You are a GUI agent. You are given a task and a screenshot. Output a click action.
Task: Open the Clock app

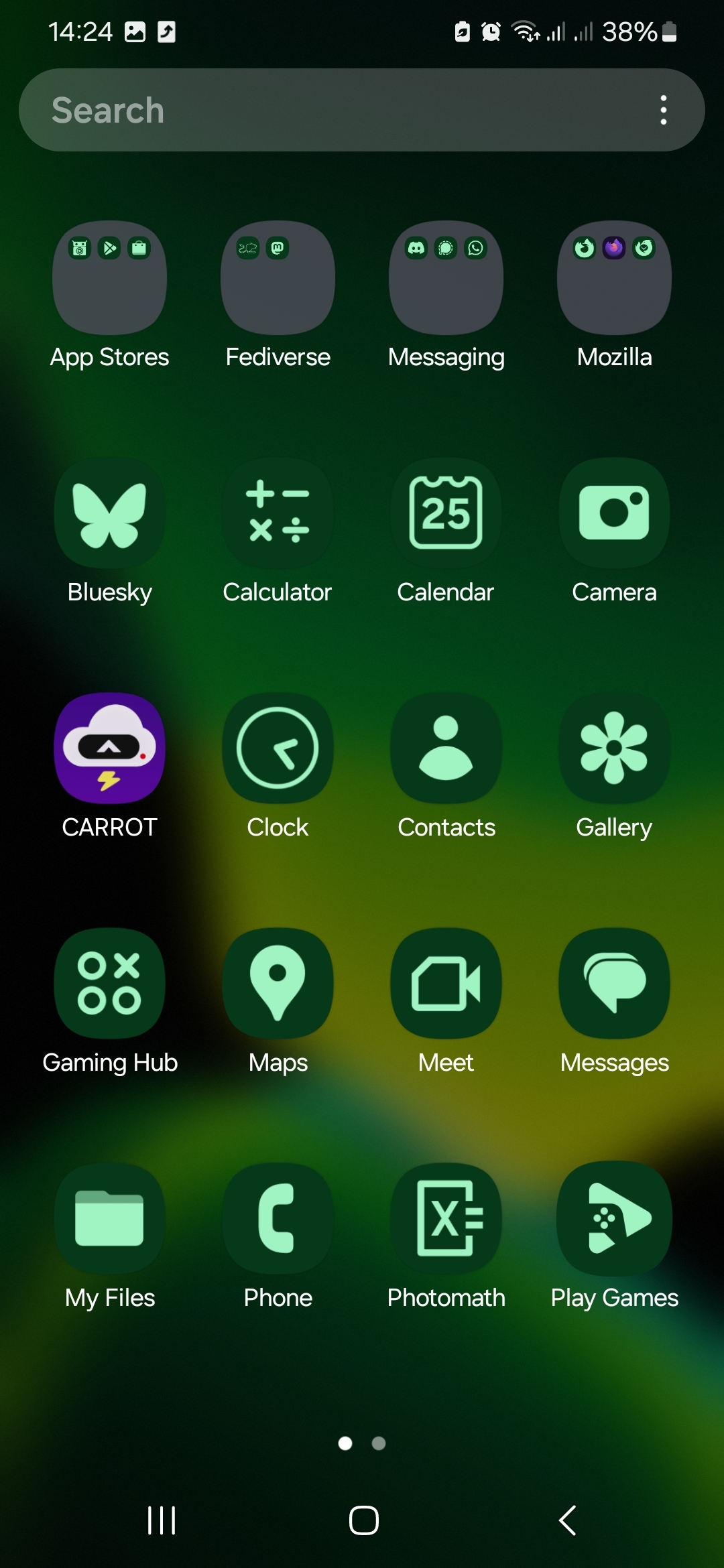(x=278, y=748)
